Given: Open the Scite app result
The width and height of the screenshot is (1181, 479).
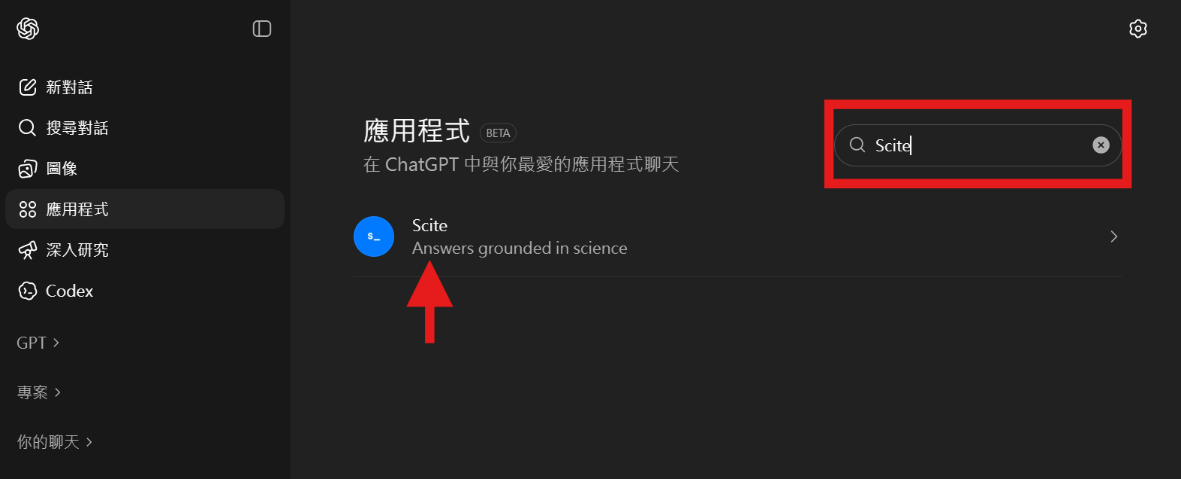Looking at the screenshot, I should (738, 237).
